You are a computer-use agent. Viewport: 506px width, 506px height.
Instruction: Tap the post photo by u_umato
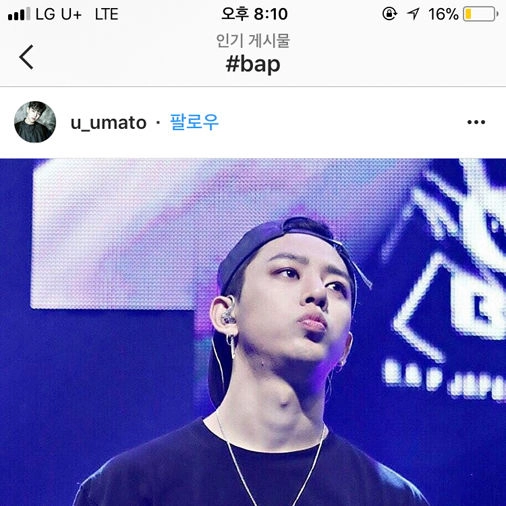pos(253,332)
